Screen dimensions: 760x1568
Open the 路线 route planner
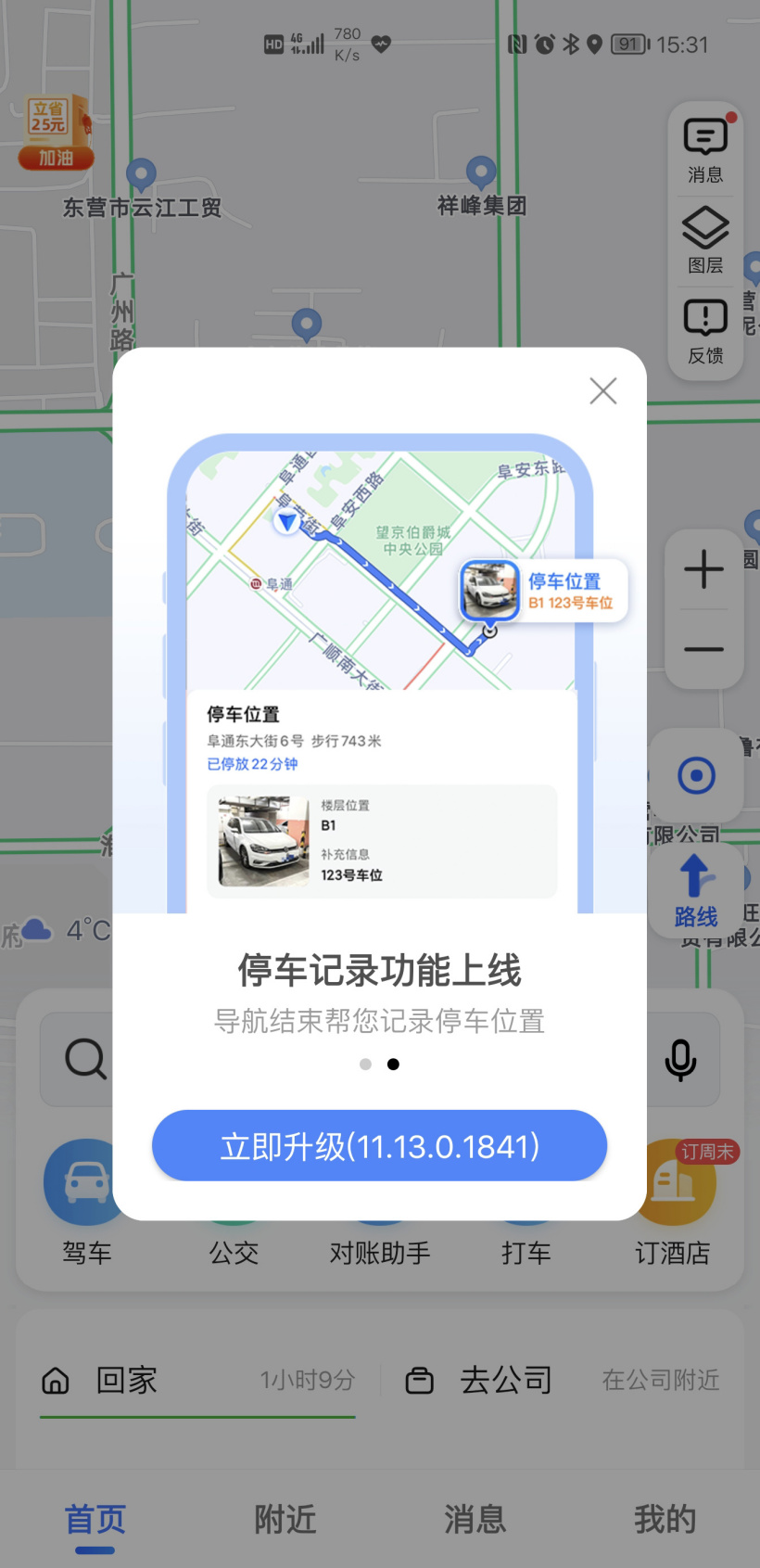696,890
